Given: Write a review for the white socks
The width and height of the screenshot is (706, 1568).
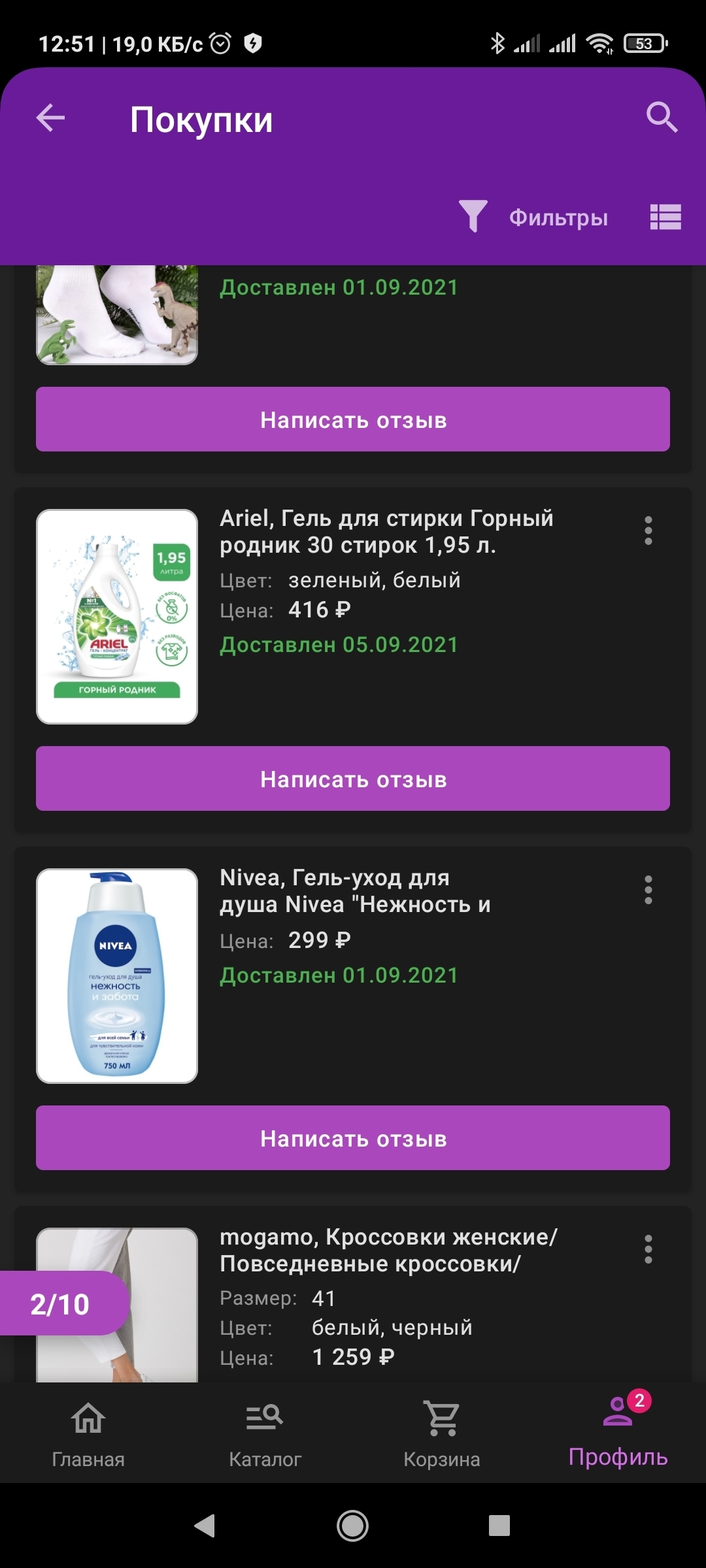Looking at the screenshot, I should [x=353, y=419].
